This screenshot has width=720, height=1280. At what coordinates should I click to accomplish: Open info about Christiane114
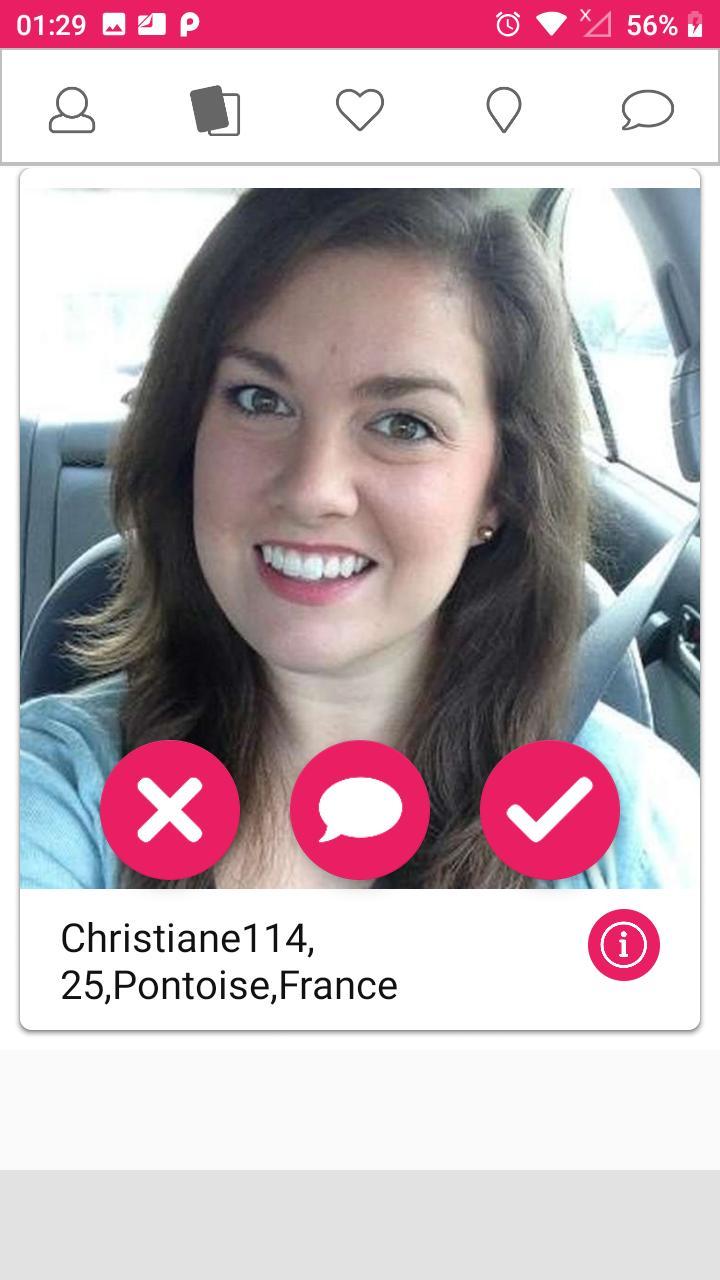(624, 944)
